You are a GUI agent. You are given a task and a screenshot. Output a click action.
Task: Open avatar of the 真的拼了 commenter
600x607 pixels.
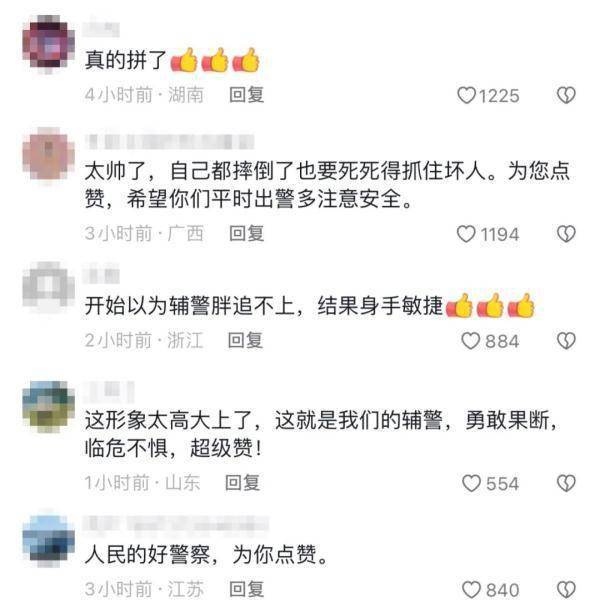point(47,42)
